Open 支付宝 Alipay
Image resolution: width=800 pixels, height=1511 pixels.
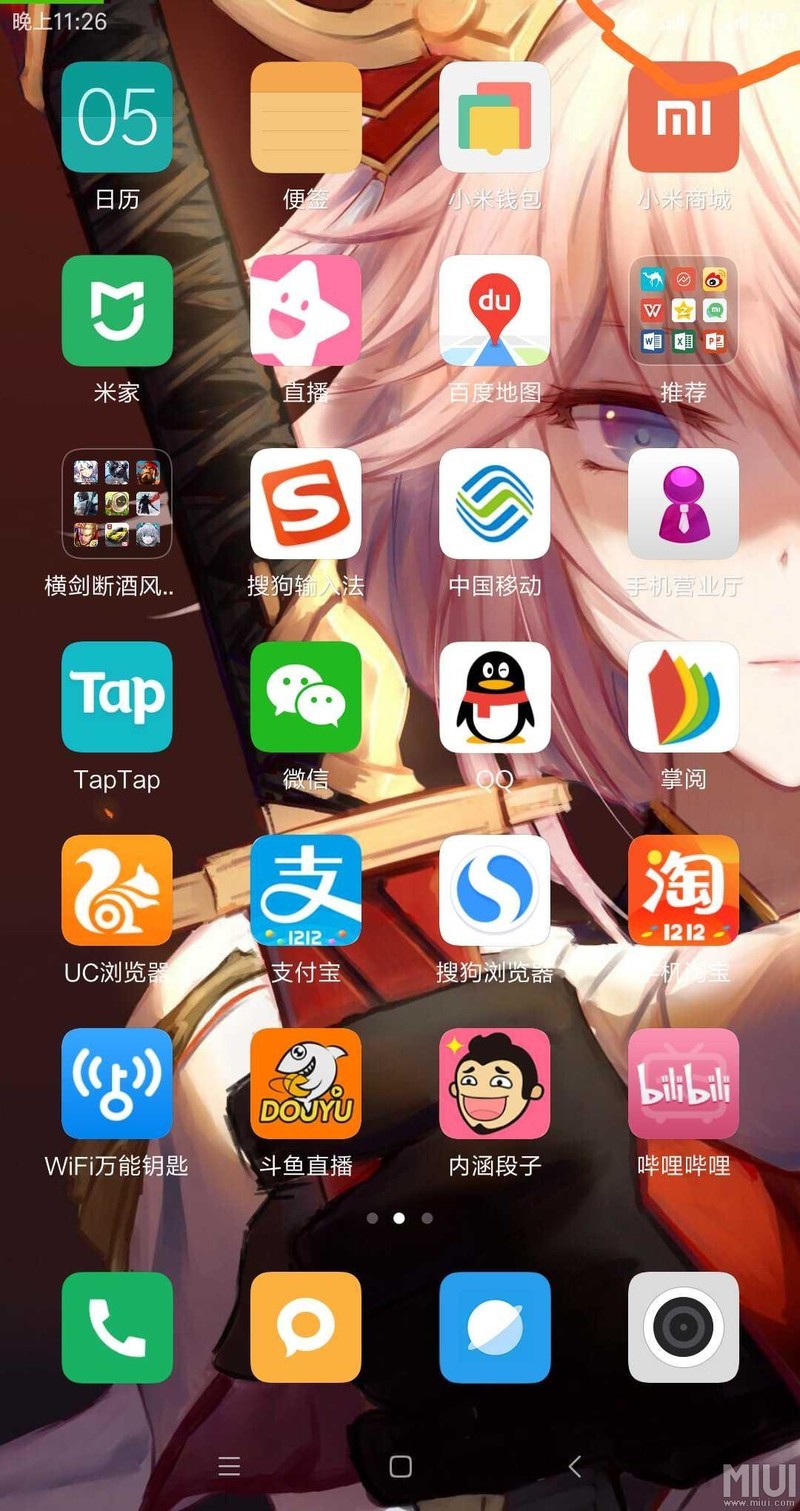tap(305, 889)
